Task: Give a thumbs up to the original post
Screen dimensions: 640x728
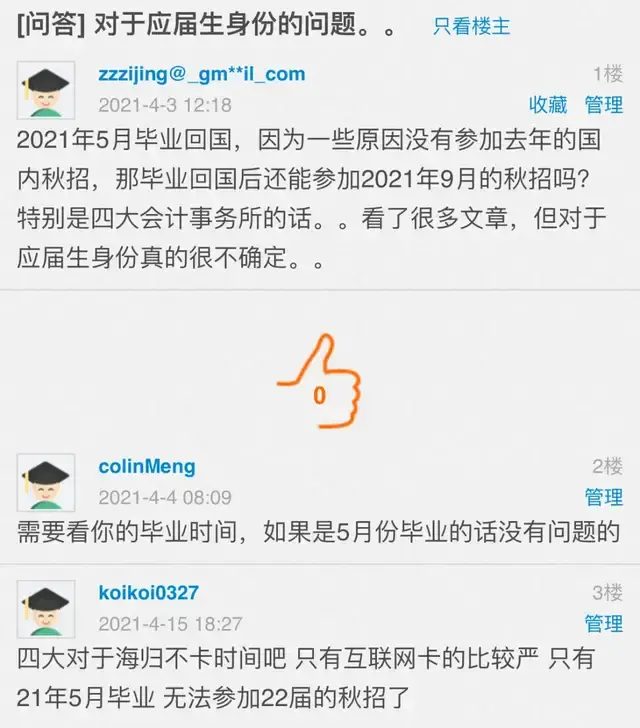Action: pos(320,383)
